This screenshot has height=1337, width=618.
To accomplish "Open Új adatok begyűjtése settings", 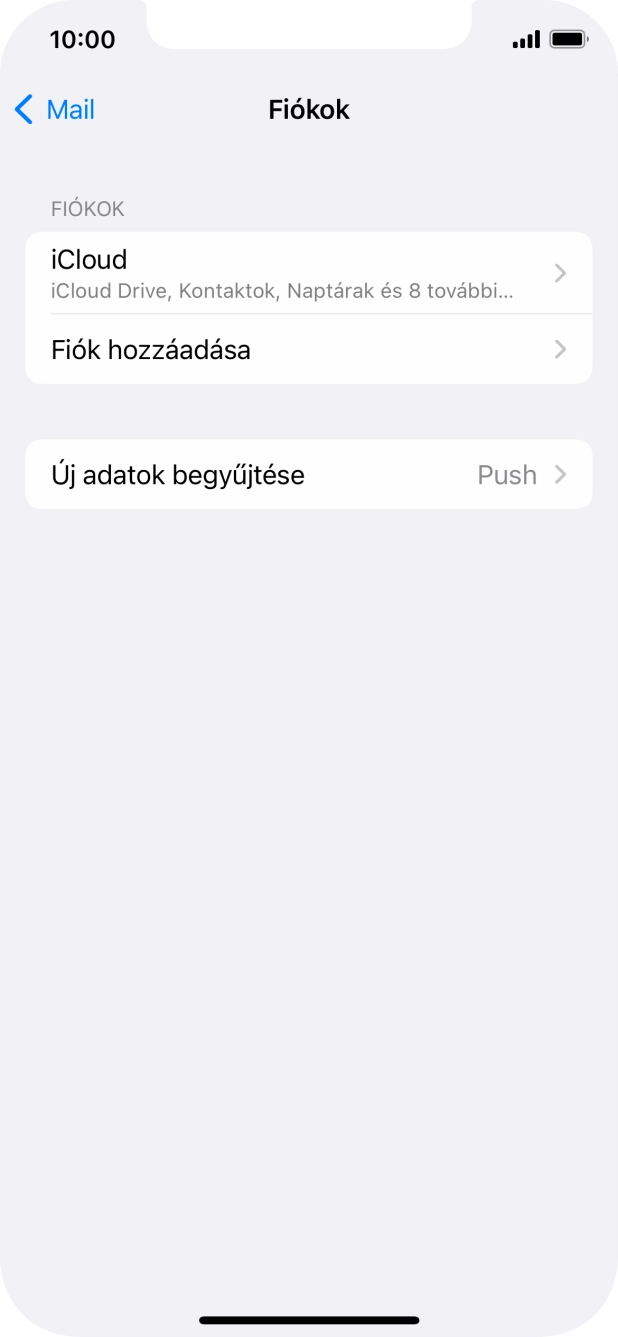I will pyautogui.click(x=308, y=475).
